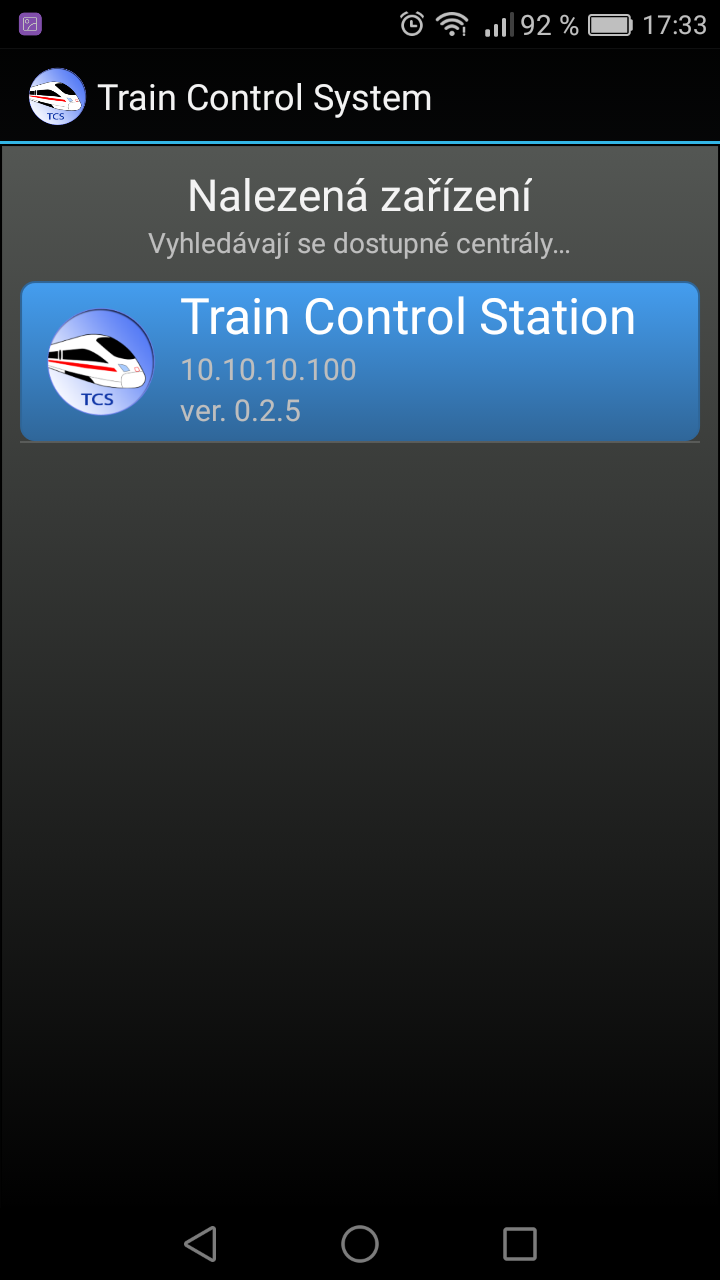
Task: Go back using the system back button
Action: pos(201,1244)
